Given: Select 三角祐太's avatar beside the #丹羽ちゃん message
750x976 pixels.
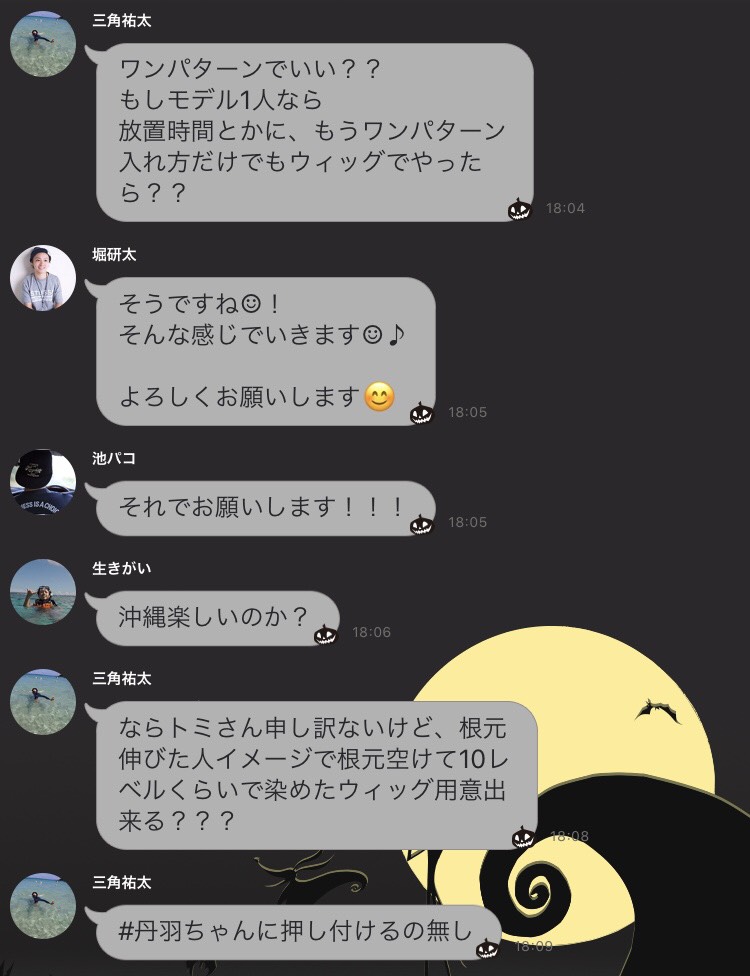Looking at the screenshot, I should tap(43, 905).
